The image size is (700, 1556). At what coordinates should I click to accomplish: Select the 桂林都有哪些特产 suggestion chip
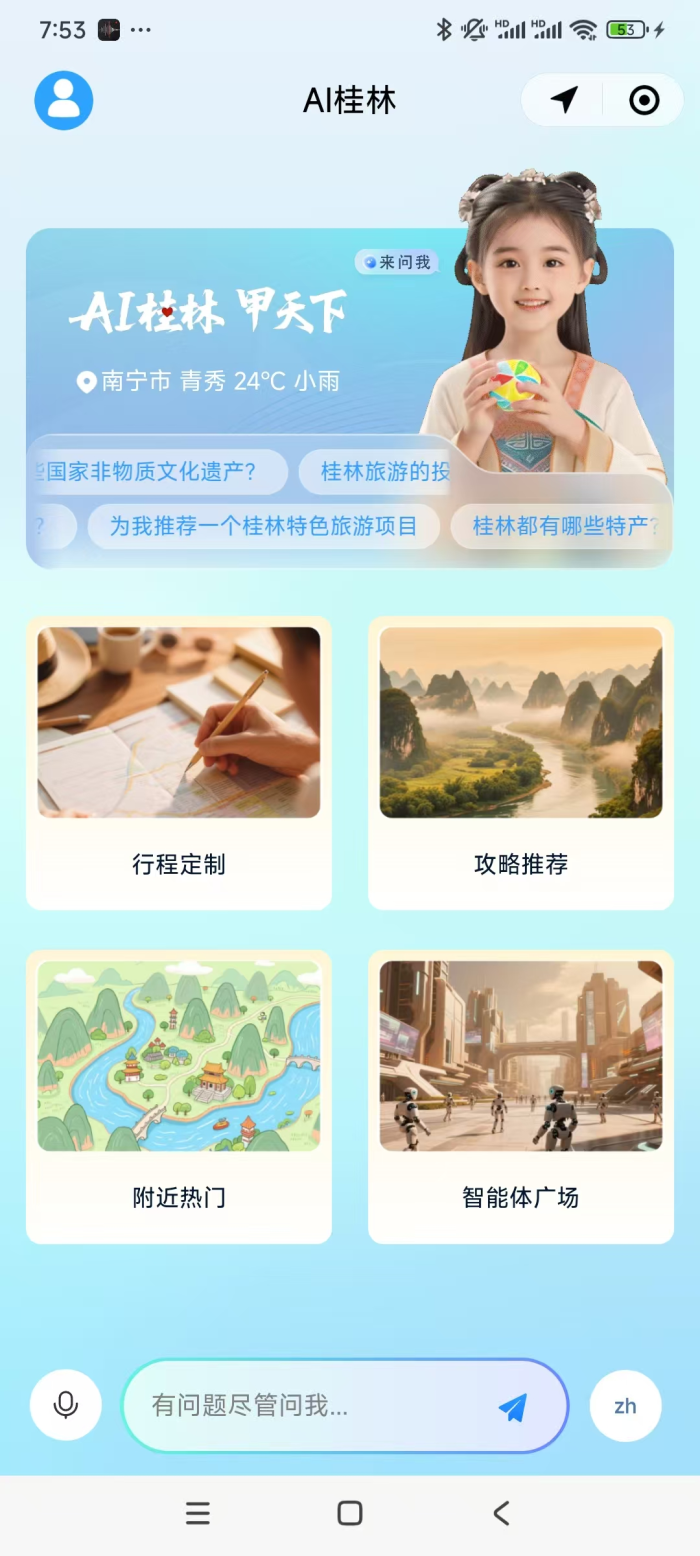[562, 526]
